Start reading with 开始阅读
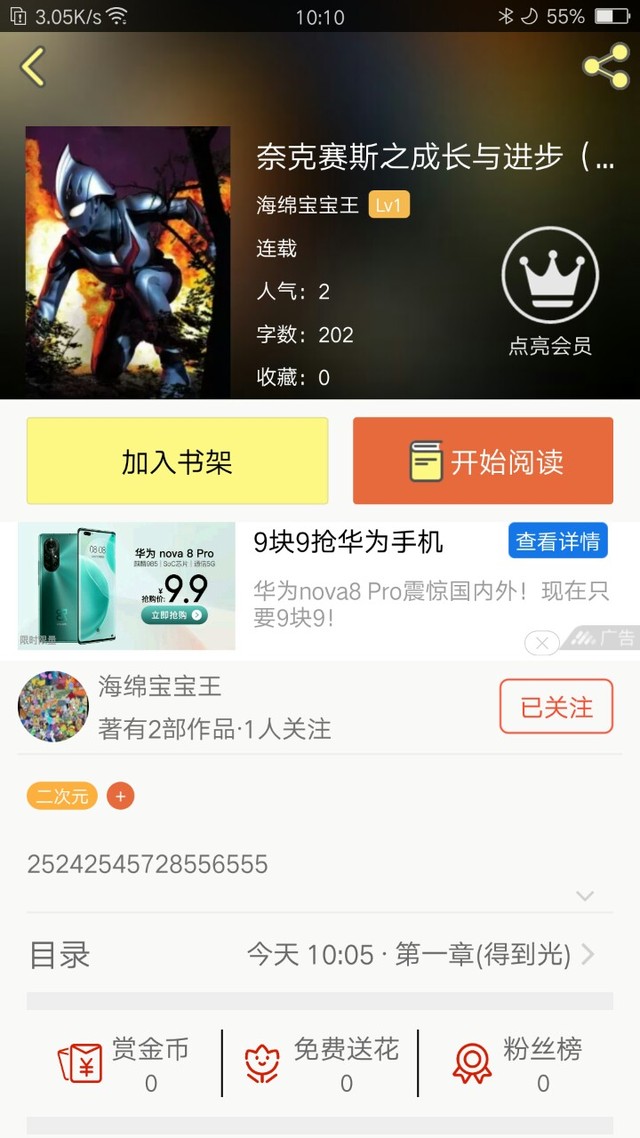Viewport: 640px width, 1138px height. point(483,461)
